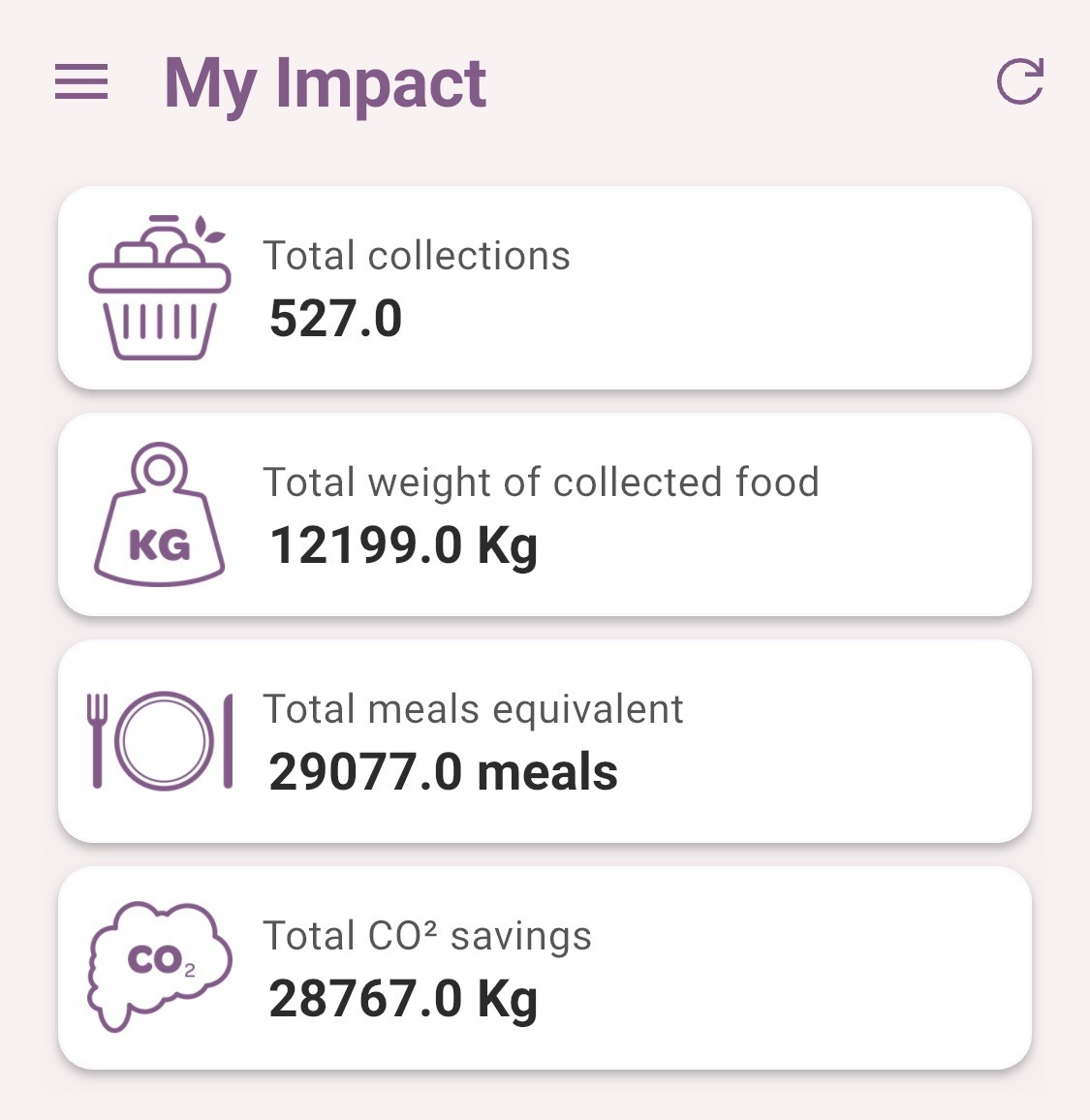Select the Total CO2 savings label
Screen dimensions: 1090x1120
coord(429,935)
